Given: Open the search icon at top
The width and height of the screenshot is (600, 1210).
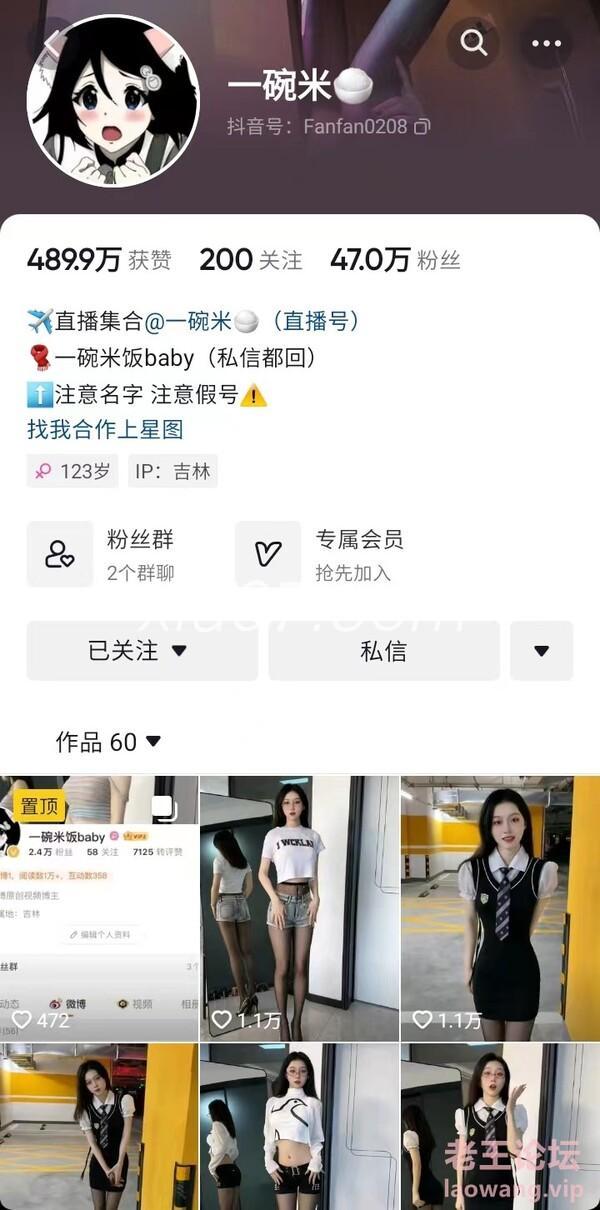Looking at the screenshot, I should pyautogui.click(x=472, y=42).
